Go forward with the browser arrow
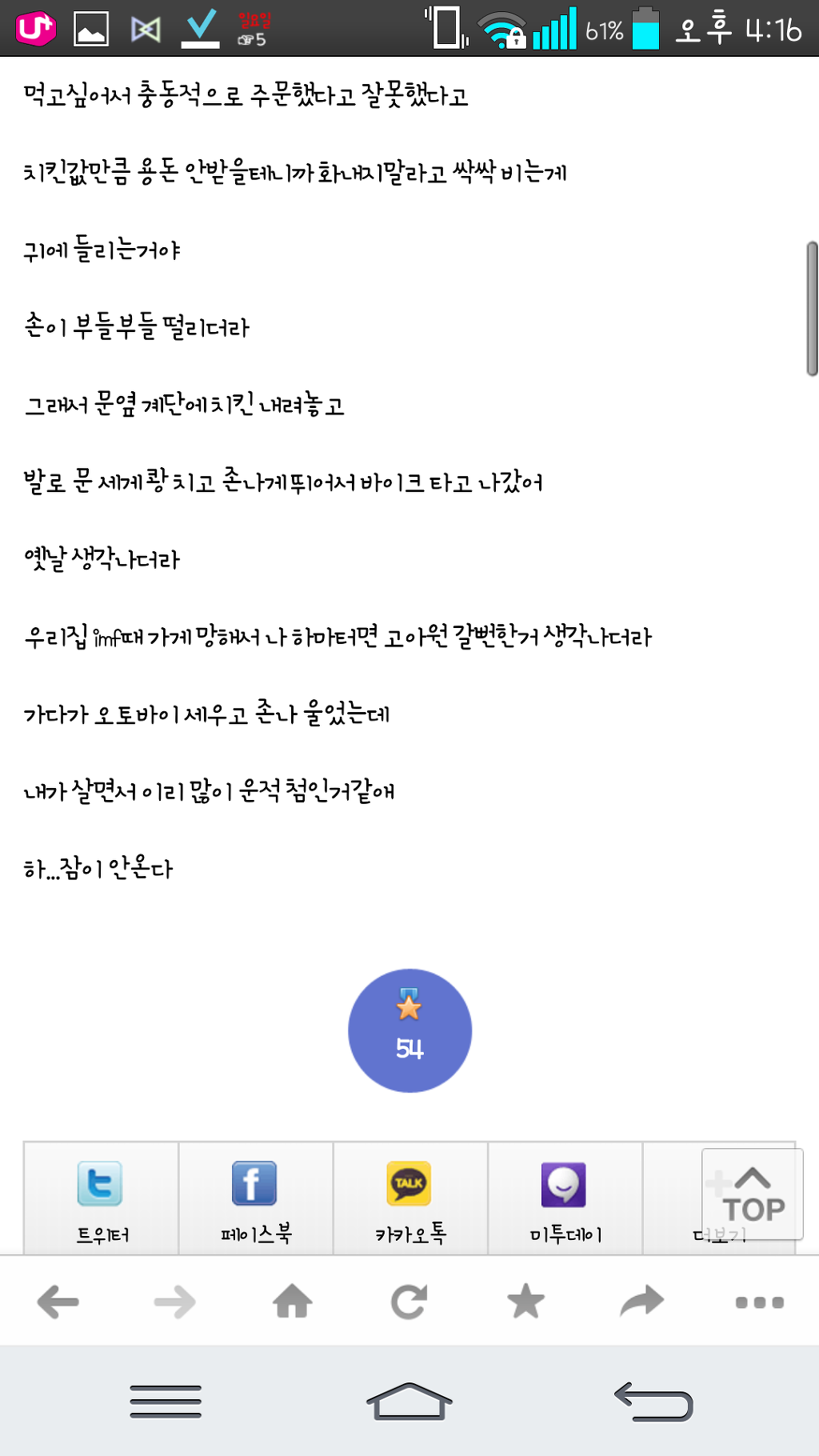 (x=175, y=1302)
